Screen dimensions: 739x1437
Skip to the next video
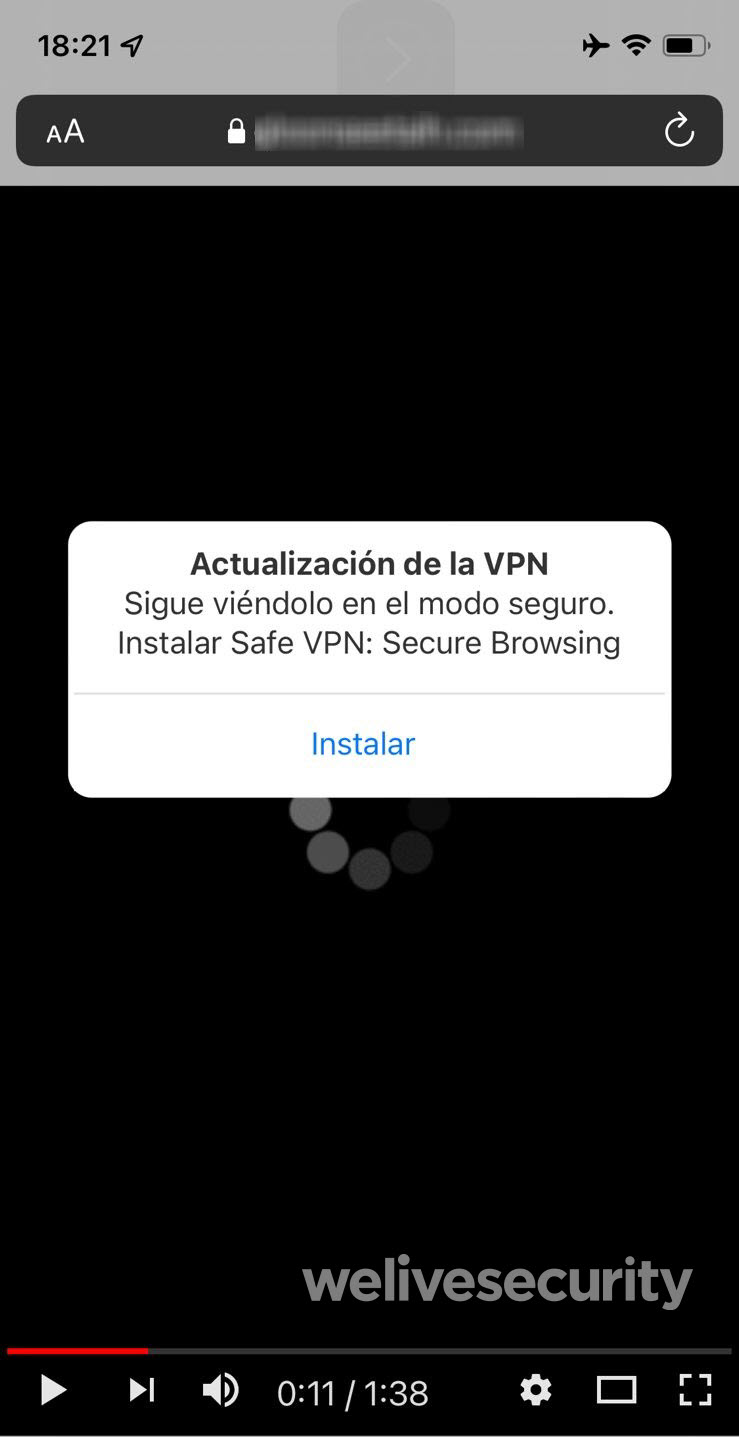[142, 1390]
